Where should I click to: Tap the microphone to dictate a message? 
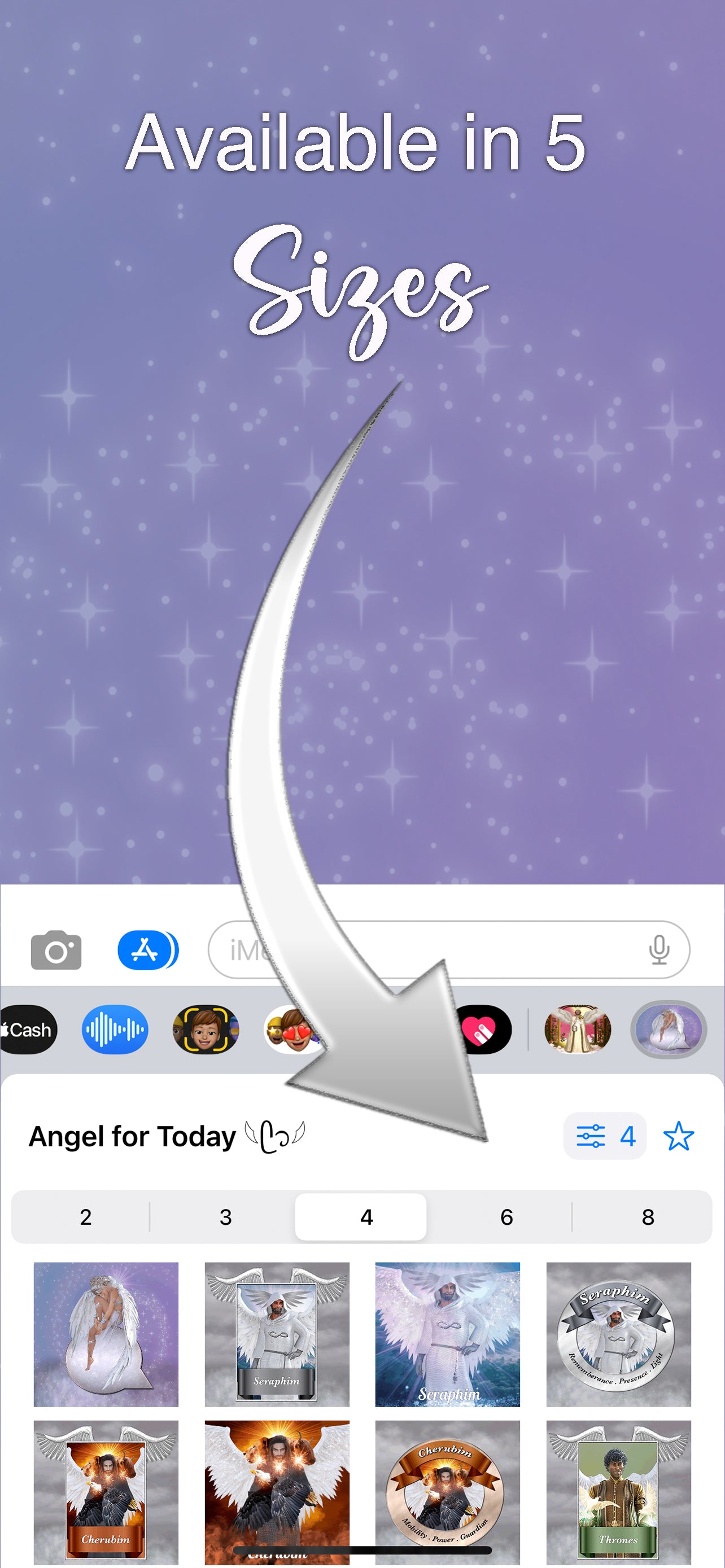[660, 949]
